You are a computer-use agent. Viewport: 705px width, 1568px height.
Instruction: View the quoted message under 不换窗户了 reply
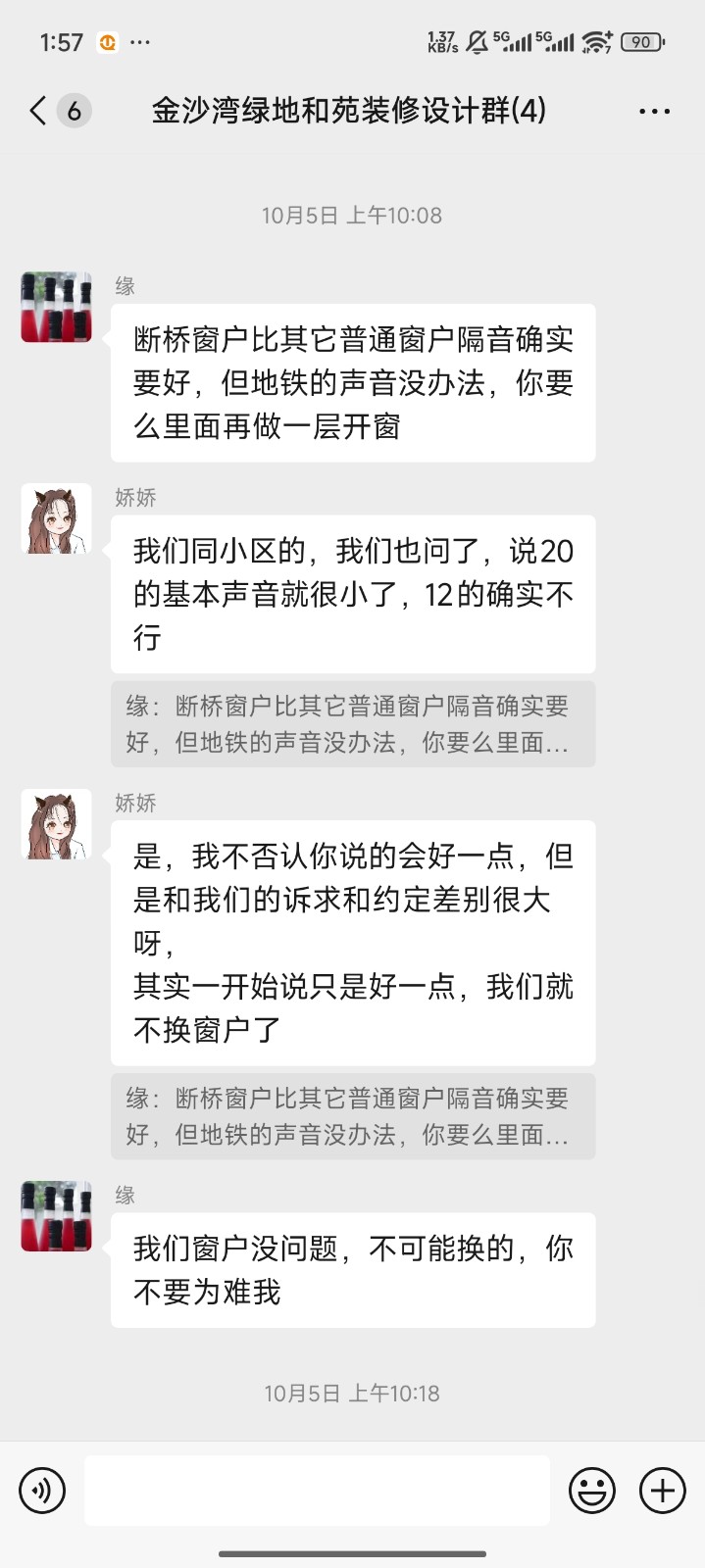(x=353, y=1116)
